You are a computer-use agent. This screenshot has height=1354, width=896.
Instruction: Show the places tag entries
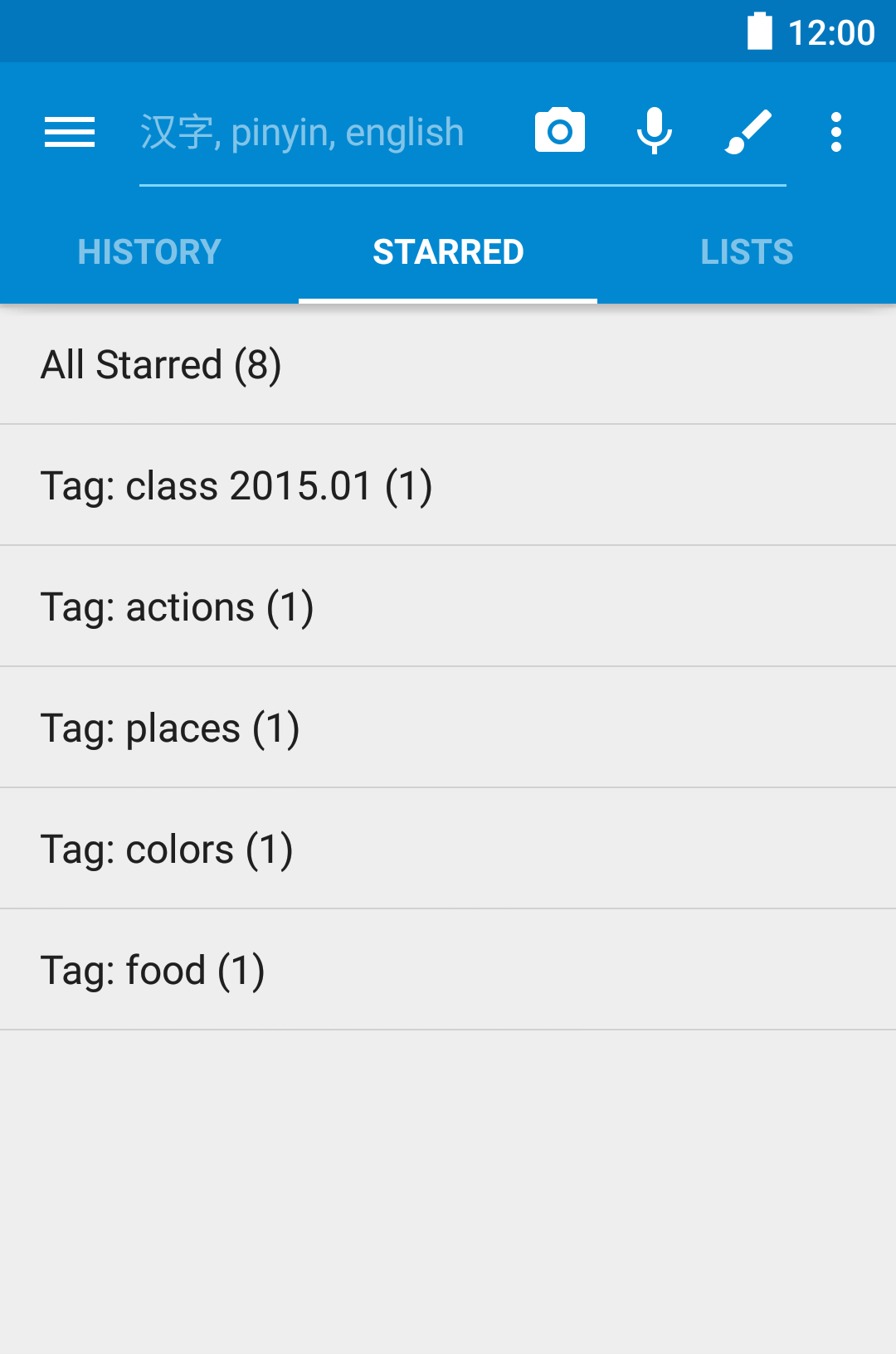tap(448, 728)
